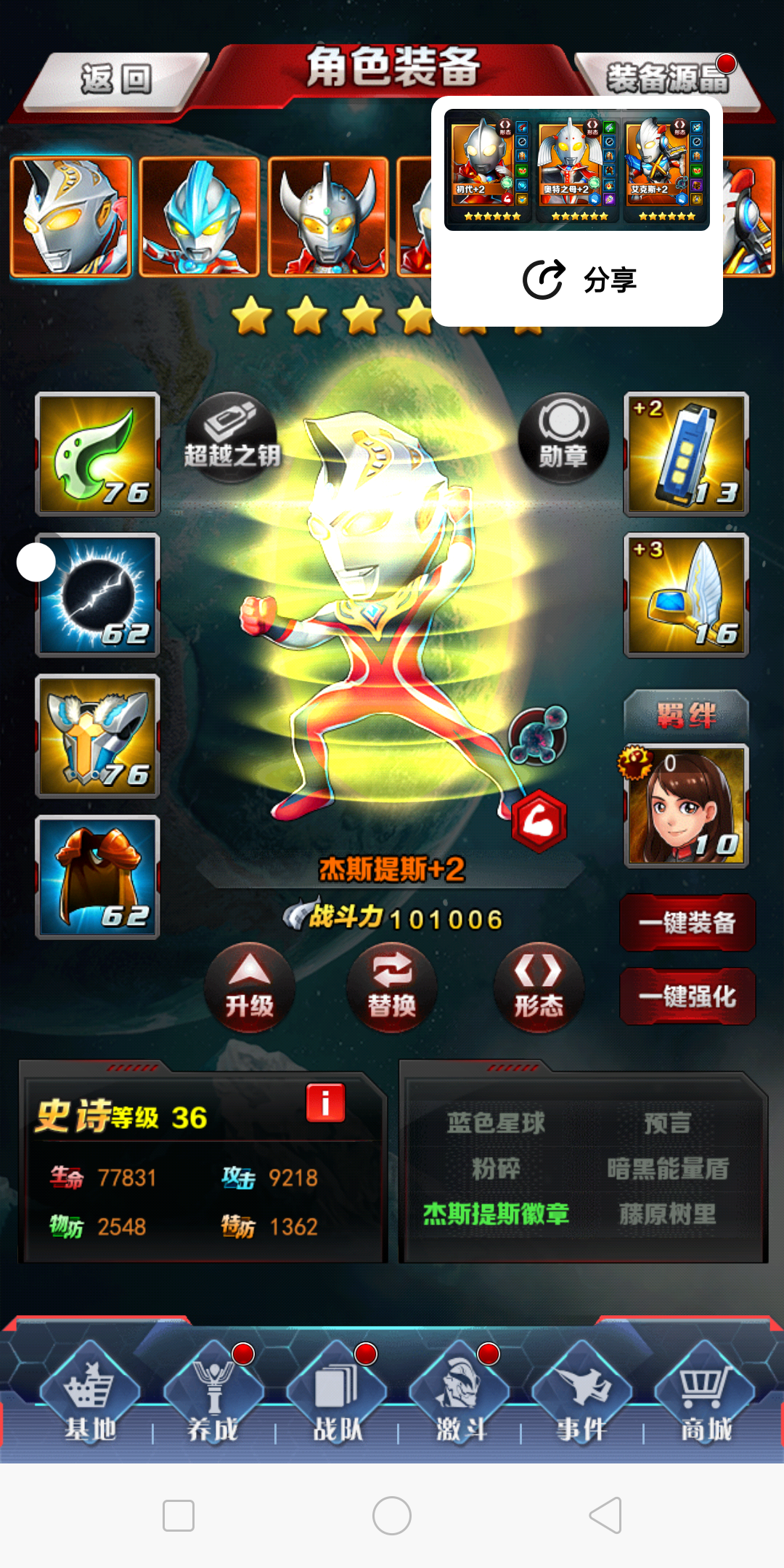The height and width of the screenshot is (1568, 784).
Task: Open the level 76 green blade equipment slot
Action: click(x=98, y=454)
